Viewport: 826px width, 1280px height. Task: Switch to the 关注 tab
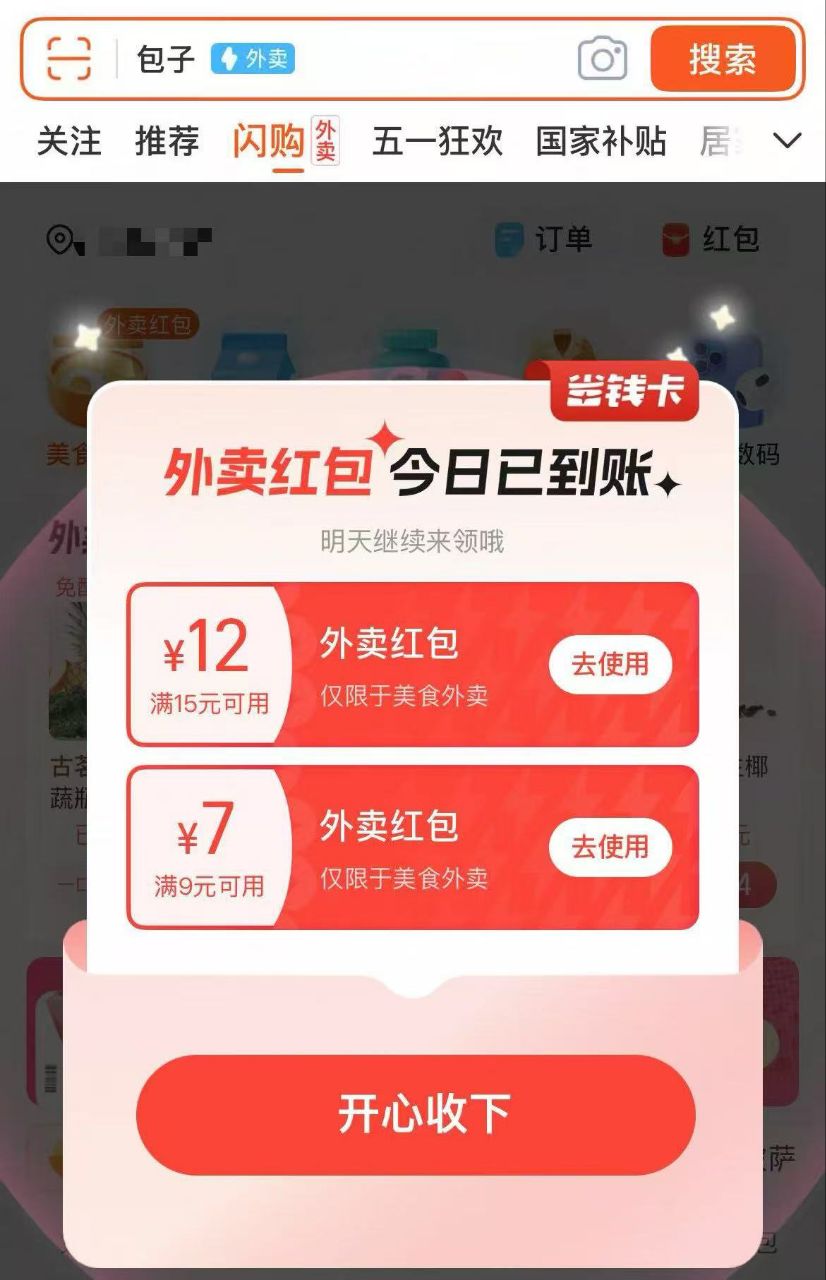coord(69,141)
